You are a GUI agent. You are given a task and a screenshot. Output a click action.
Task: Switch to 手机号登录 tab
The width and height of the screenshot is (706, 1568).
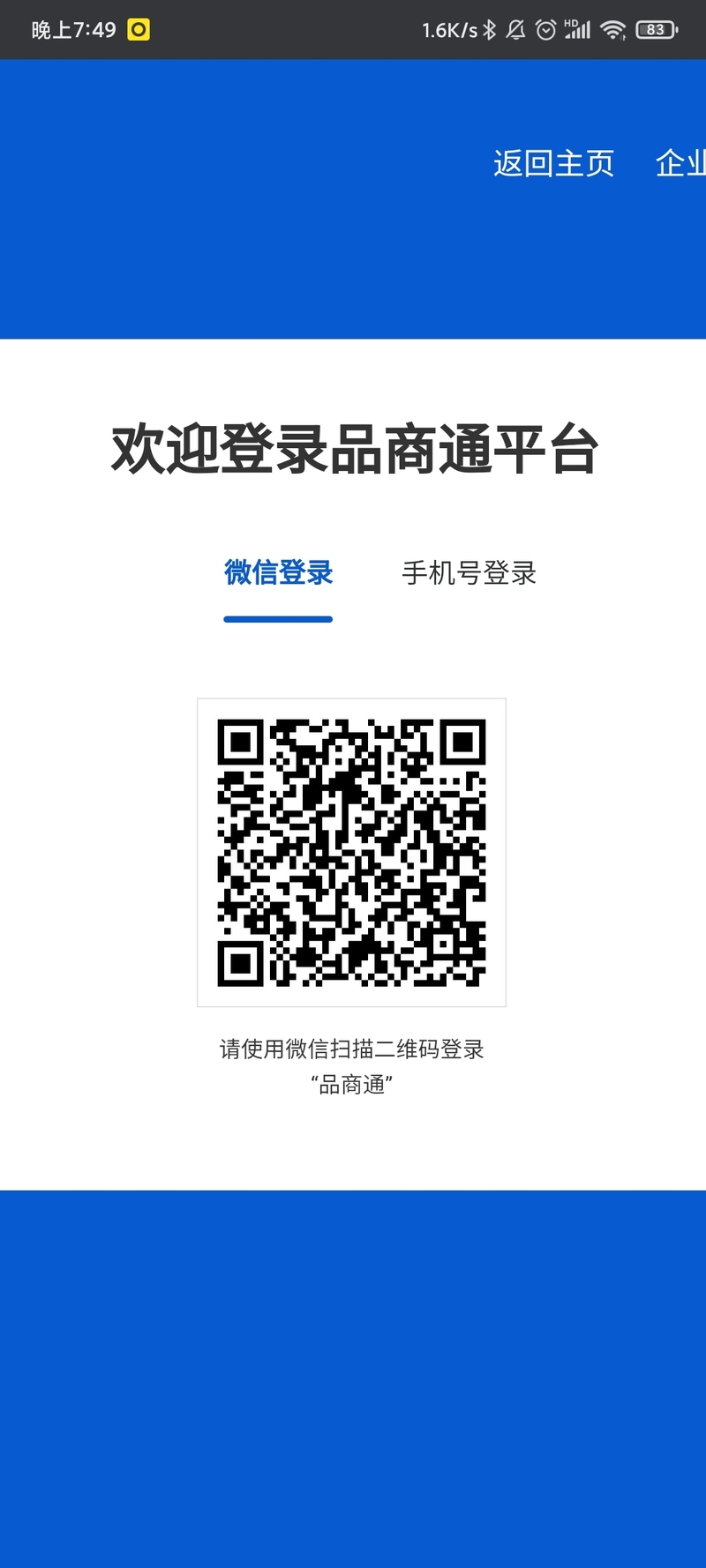pos(469,573)
